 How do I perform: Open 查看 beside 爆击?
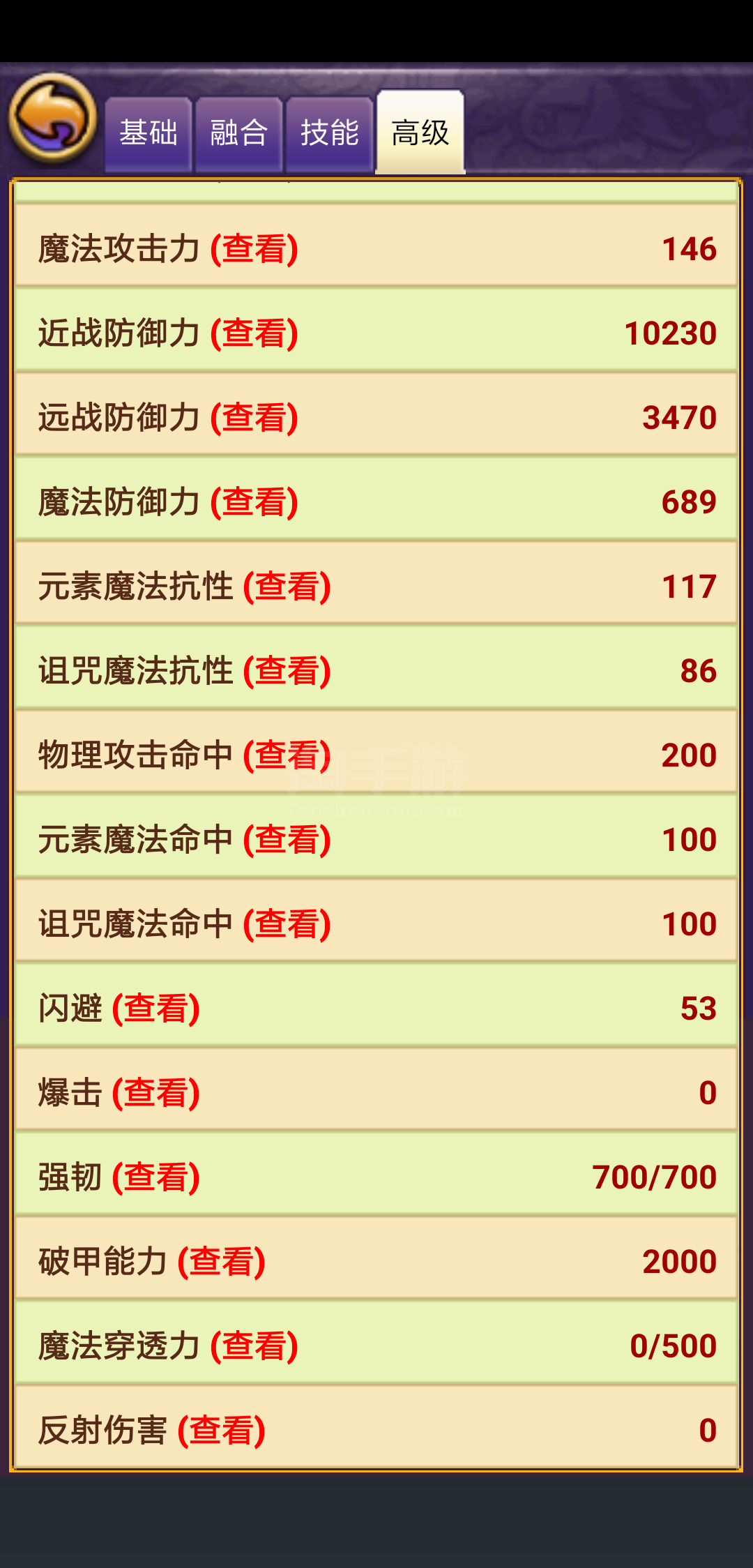(156, 1094)
